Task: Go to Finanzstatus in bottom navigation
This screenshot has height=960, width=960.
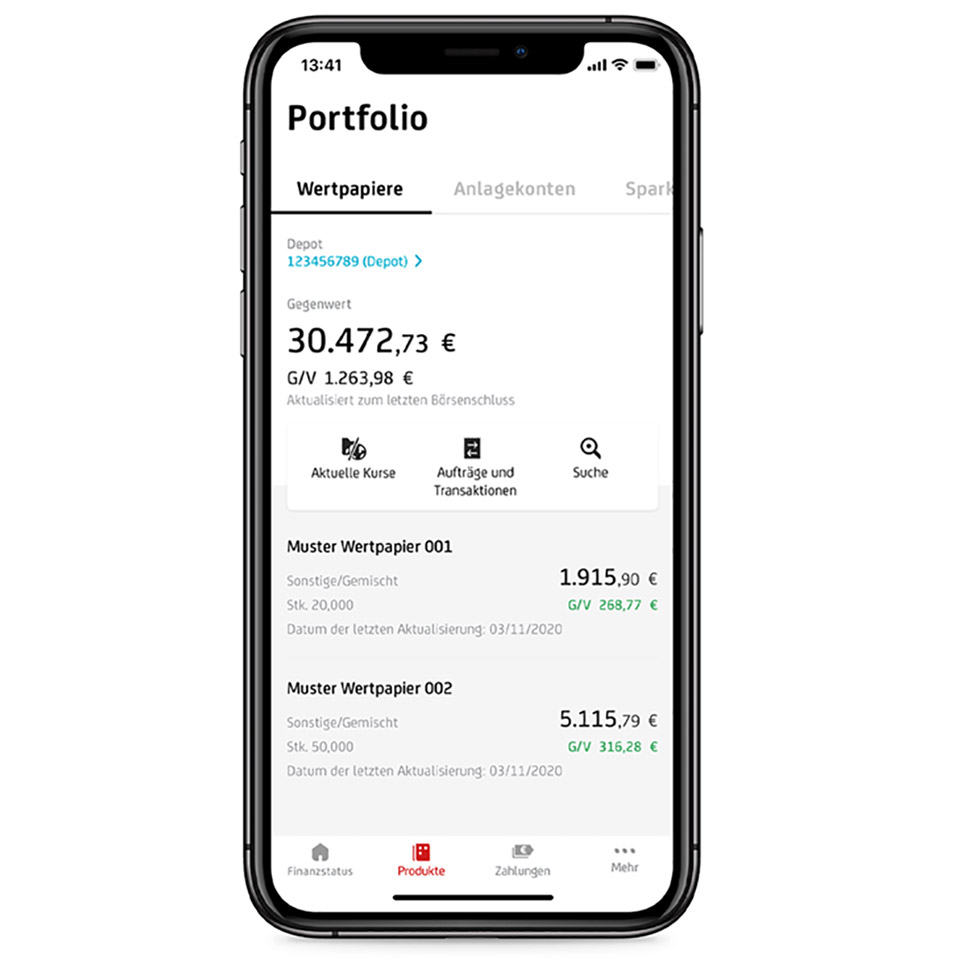Action: (x=320, y=860)
